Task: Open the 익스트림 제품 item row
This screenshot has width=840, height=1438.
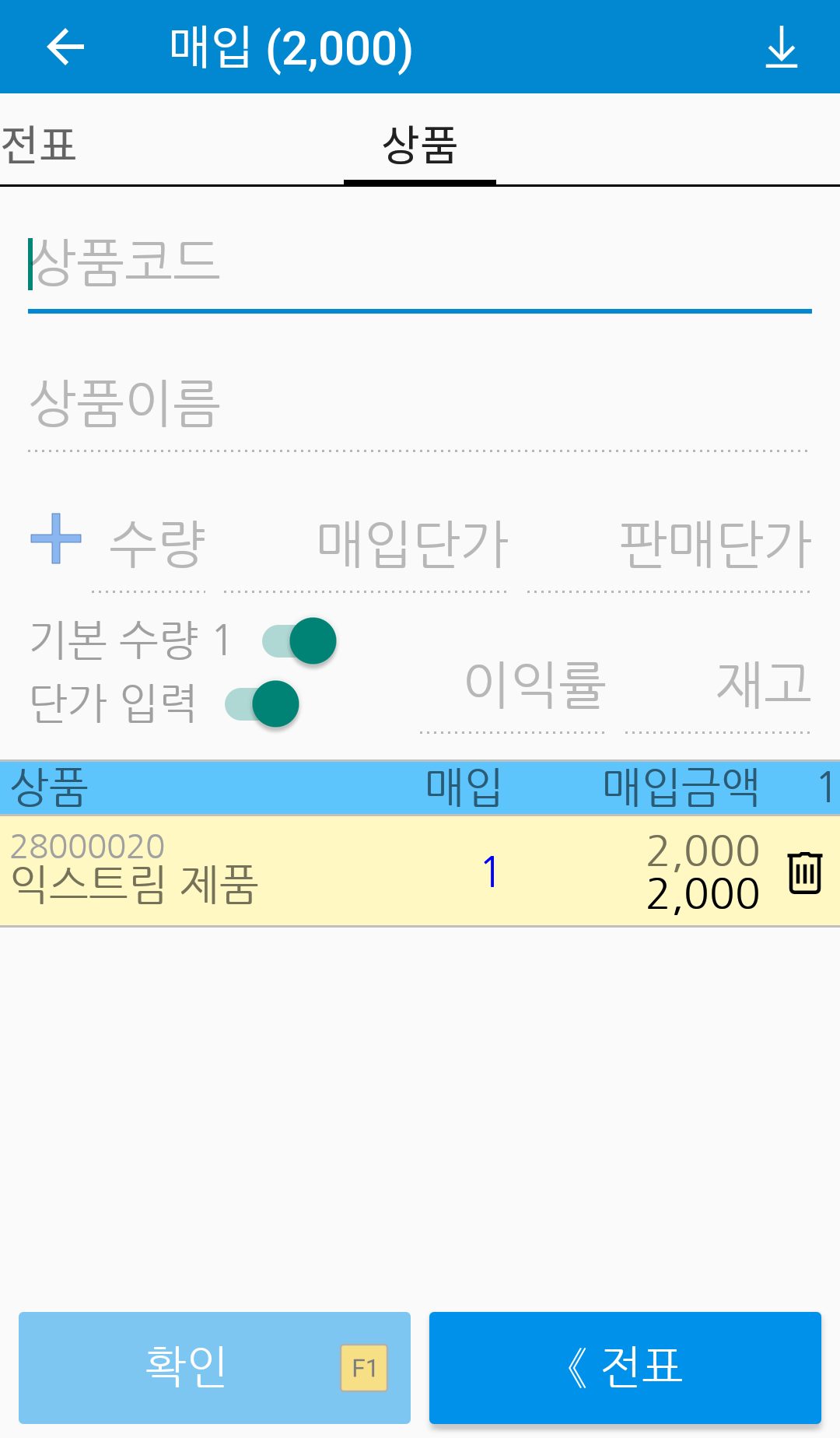Action: (420, 871)
